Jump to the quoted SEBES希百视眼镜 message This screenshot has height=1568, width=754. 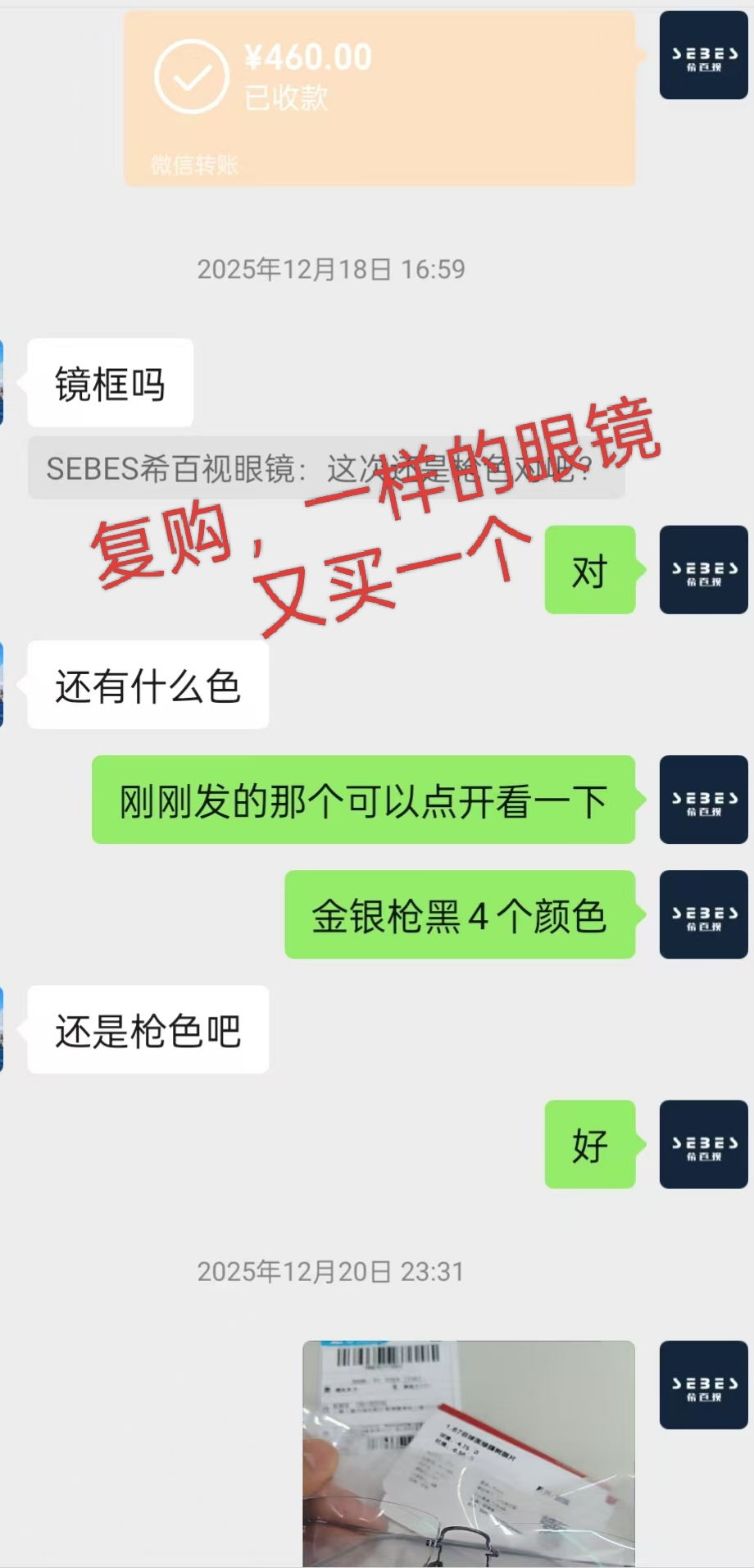point(325,469)
